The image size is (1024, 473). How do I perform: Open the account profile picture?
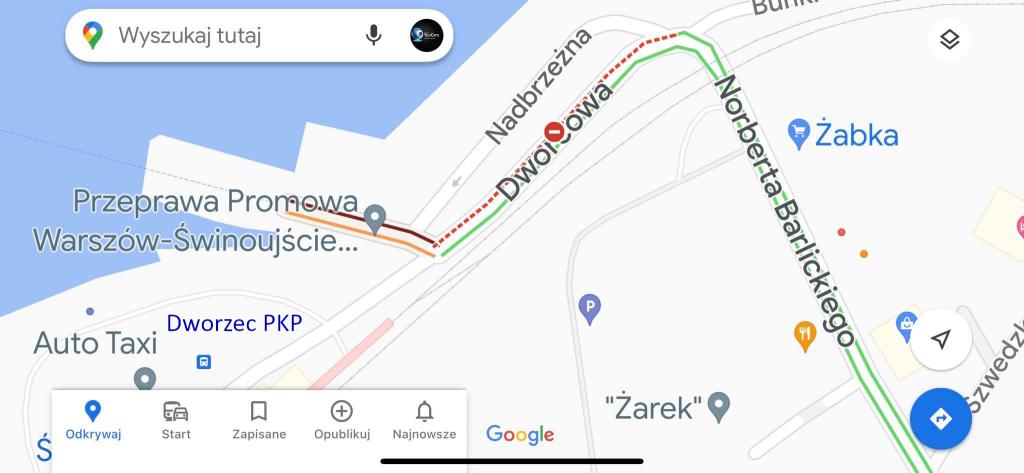pyautogui.click(x=427, y=36)
